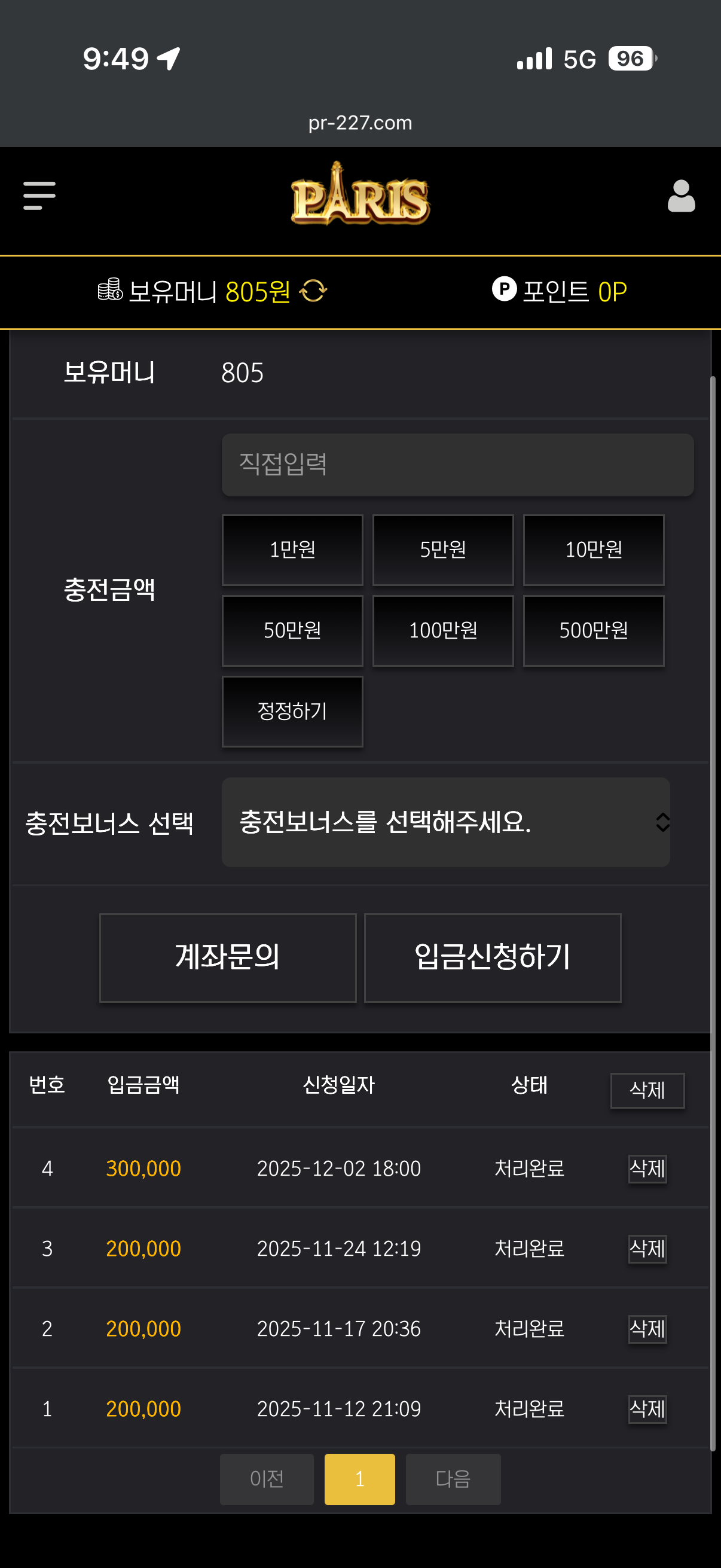
Task: Select the 1만원 amount button
Action: click(292, 550)
